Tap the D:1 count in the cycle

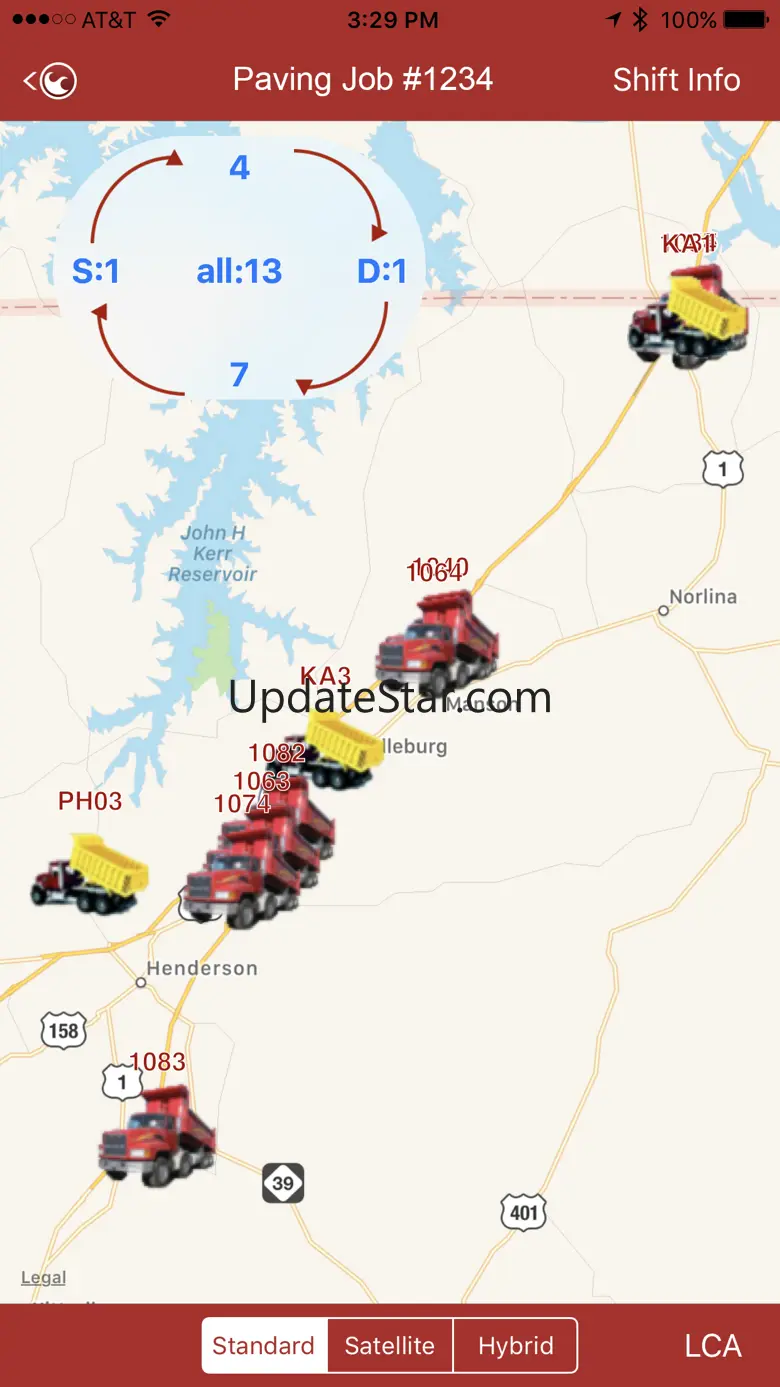point(382,271)
